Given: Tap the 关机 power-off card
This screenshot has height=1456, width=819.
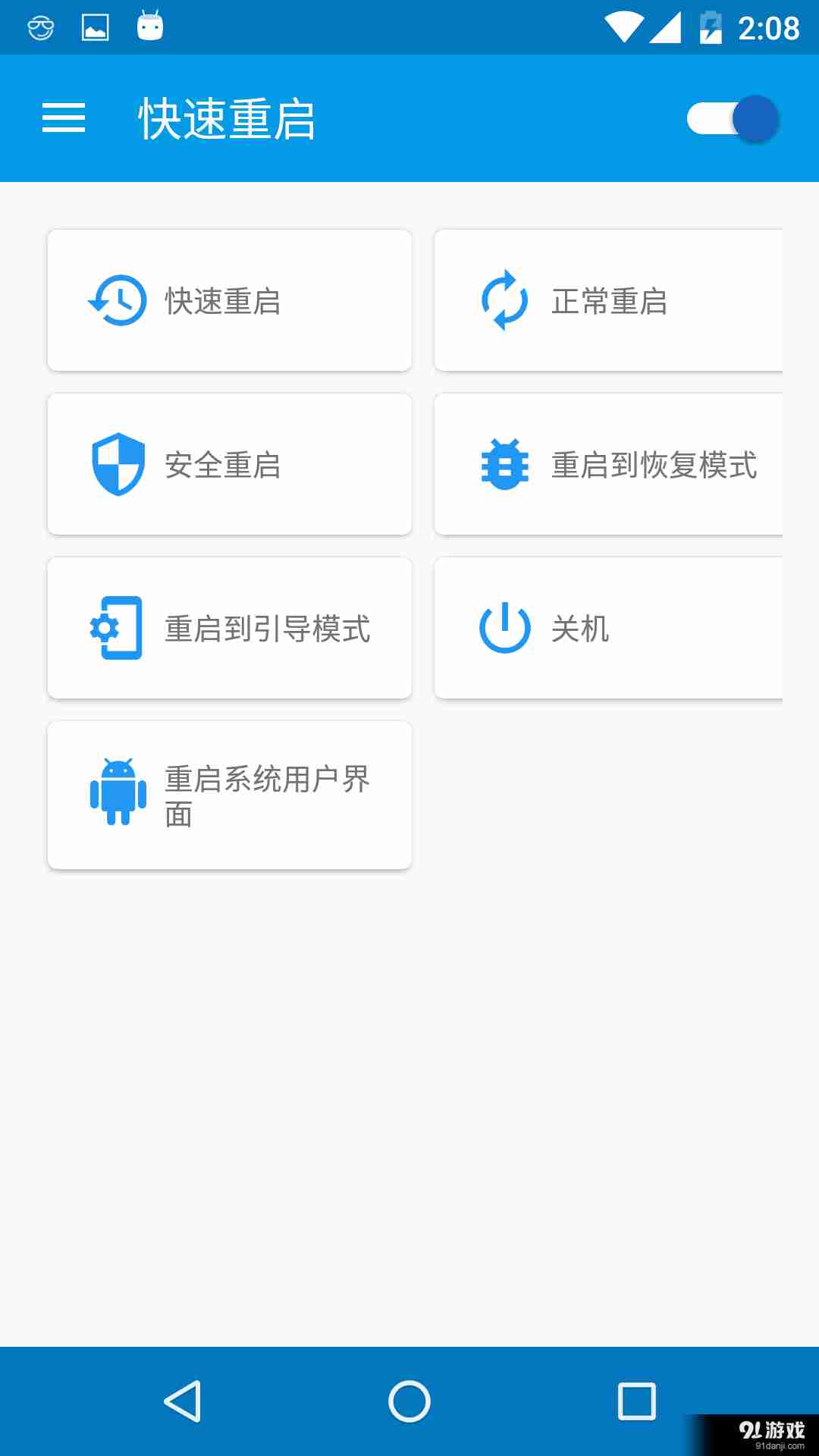Looking at the screenshot, I should click(608, 628).
